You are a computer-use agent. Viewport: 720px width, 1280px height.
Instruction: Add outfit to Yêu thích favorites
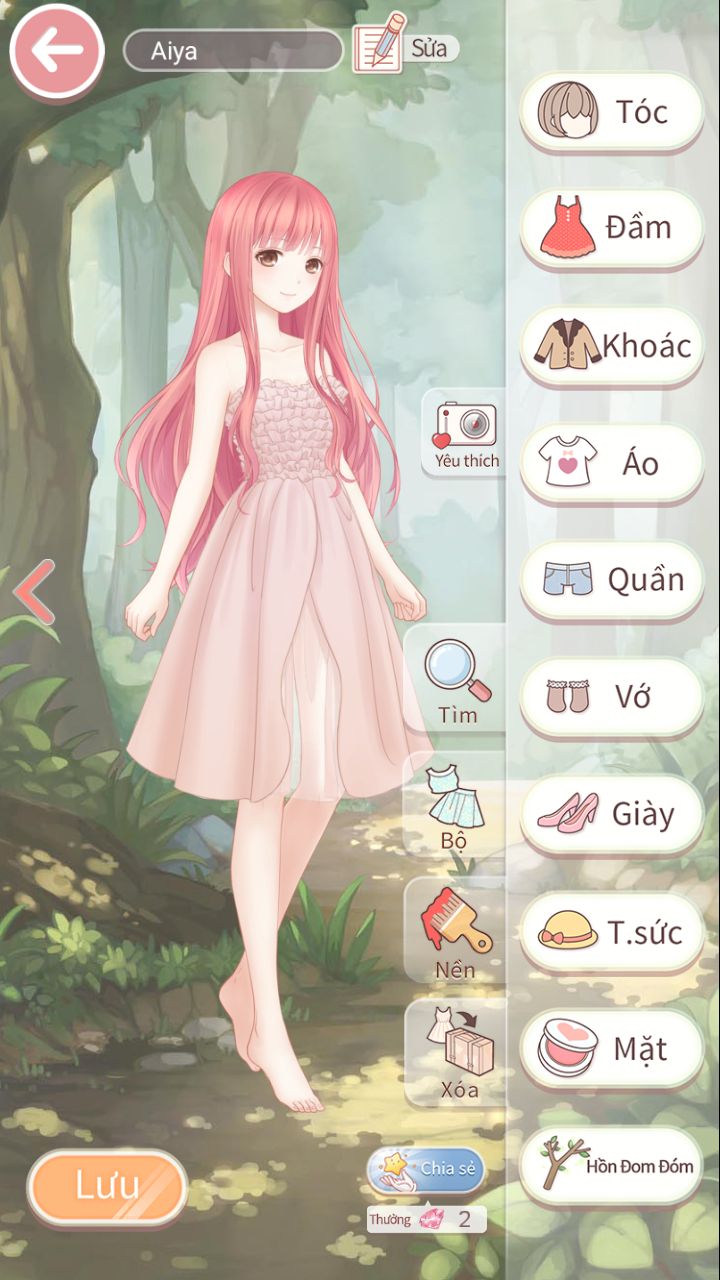pyautogui.click(x=464, y=434)
